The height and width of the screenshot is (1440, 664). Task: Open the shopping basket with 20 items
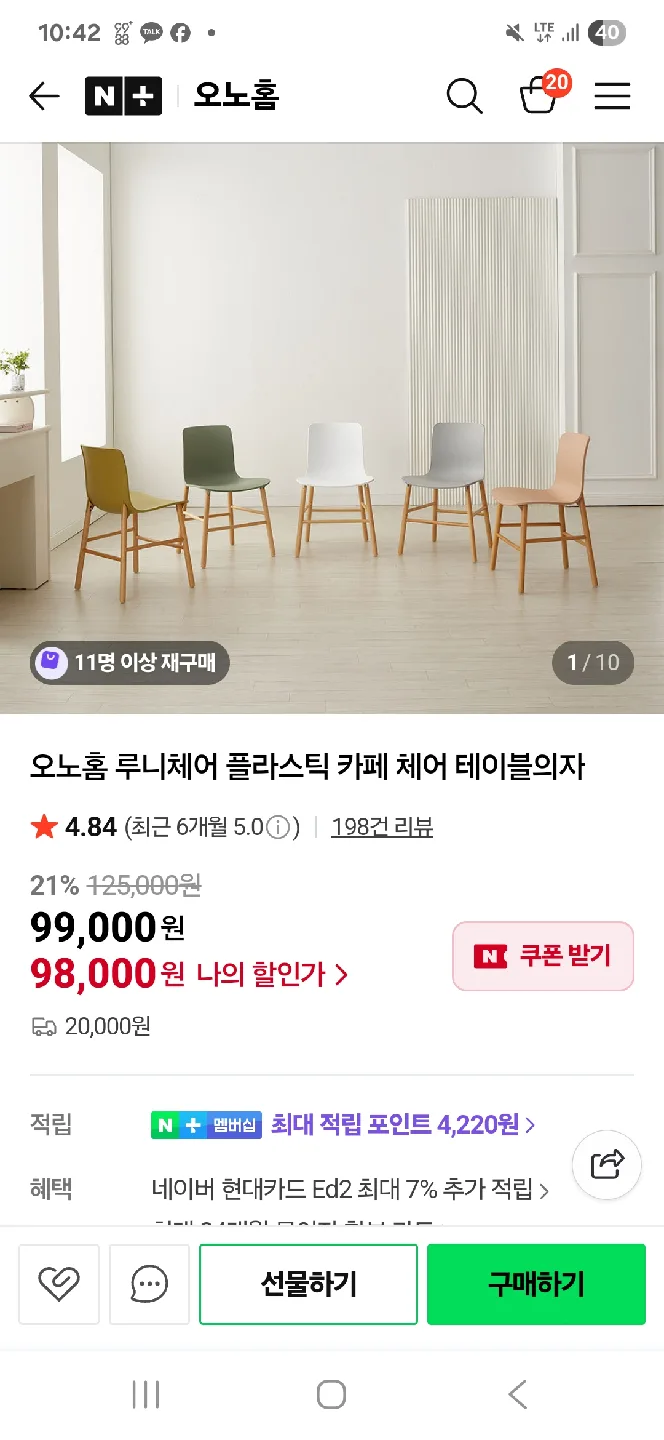pyautogui.click(x=540, y=95)
